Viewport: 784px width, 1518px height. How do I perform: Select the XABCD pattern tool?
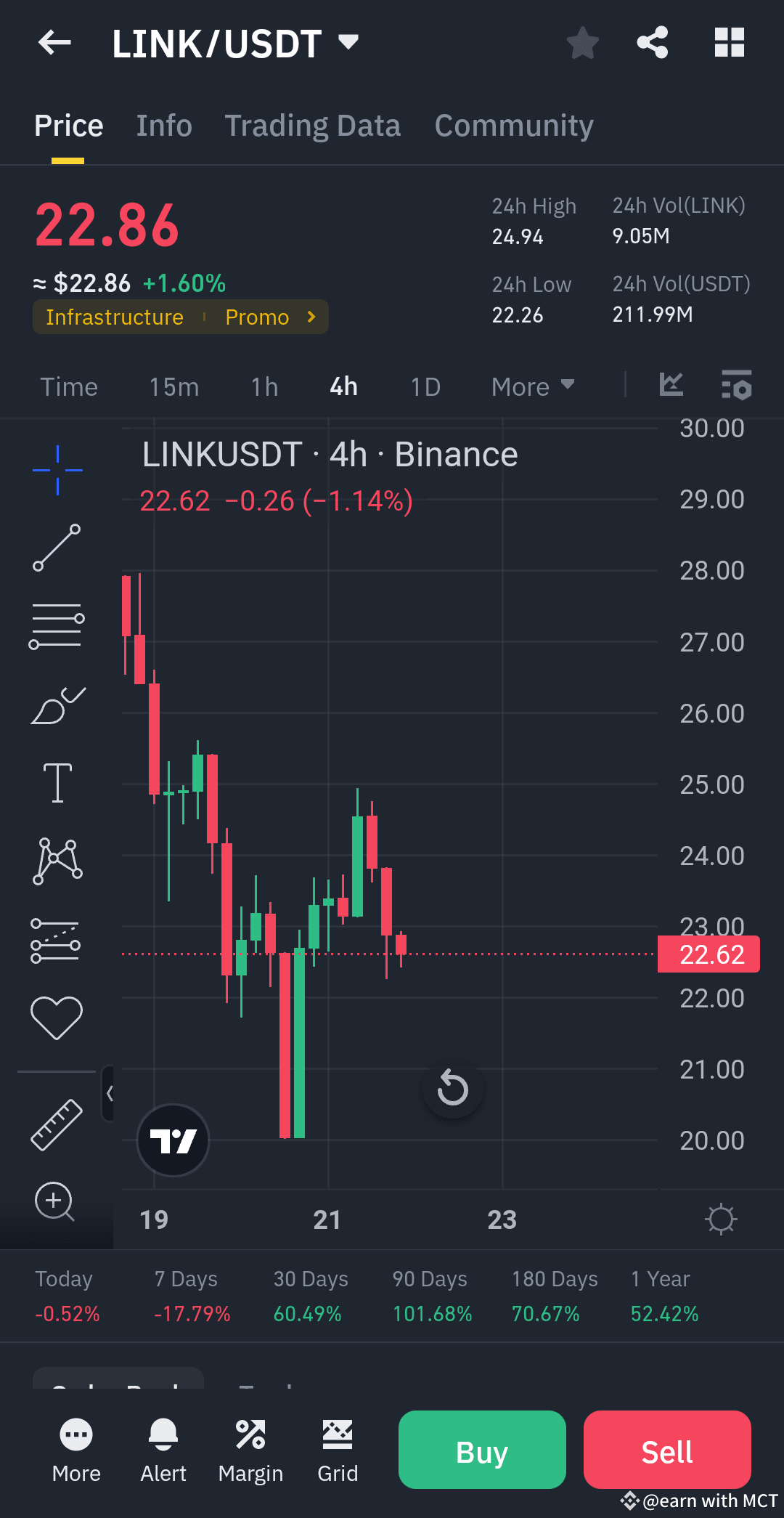click(57, 861)
